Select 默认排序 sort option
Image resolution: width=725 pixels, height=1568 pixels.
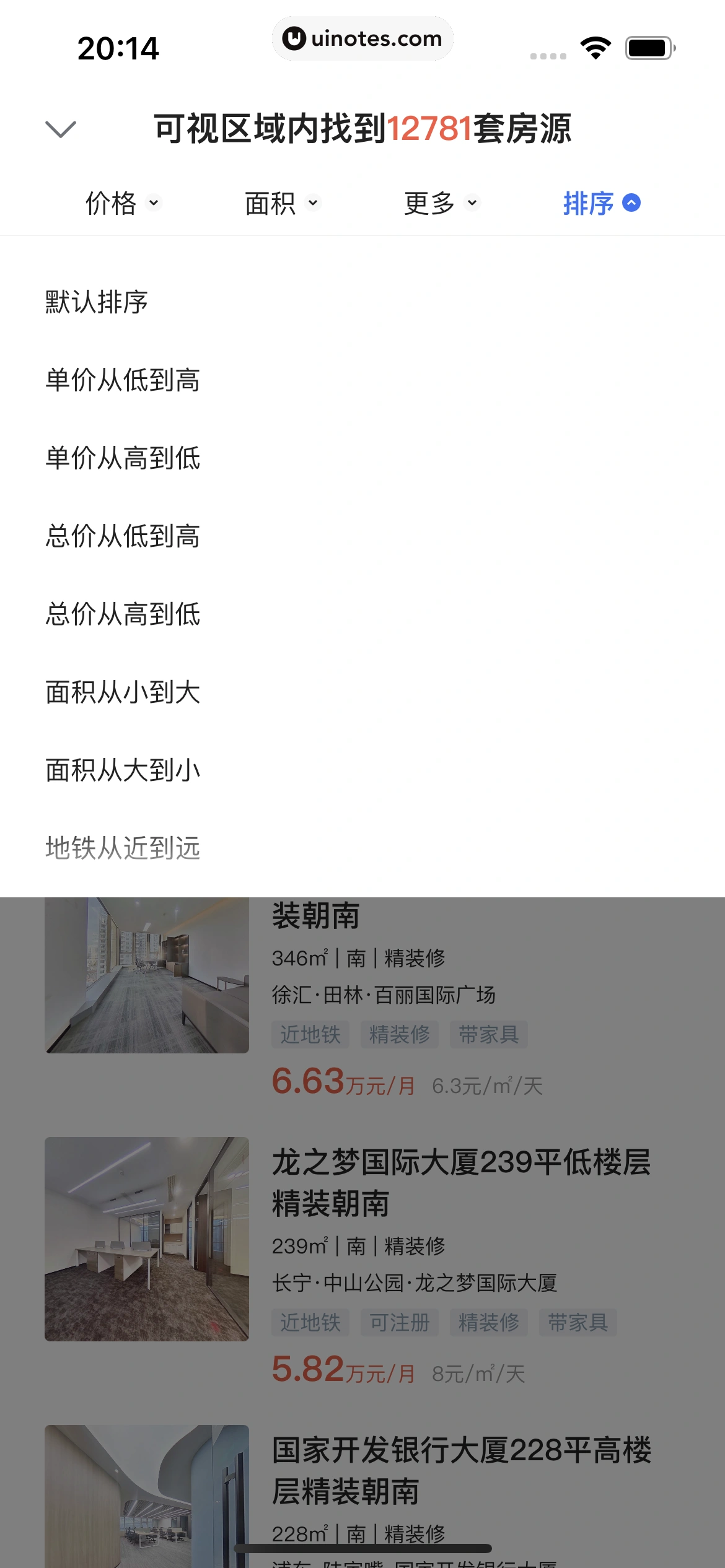[97, 302]
